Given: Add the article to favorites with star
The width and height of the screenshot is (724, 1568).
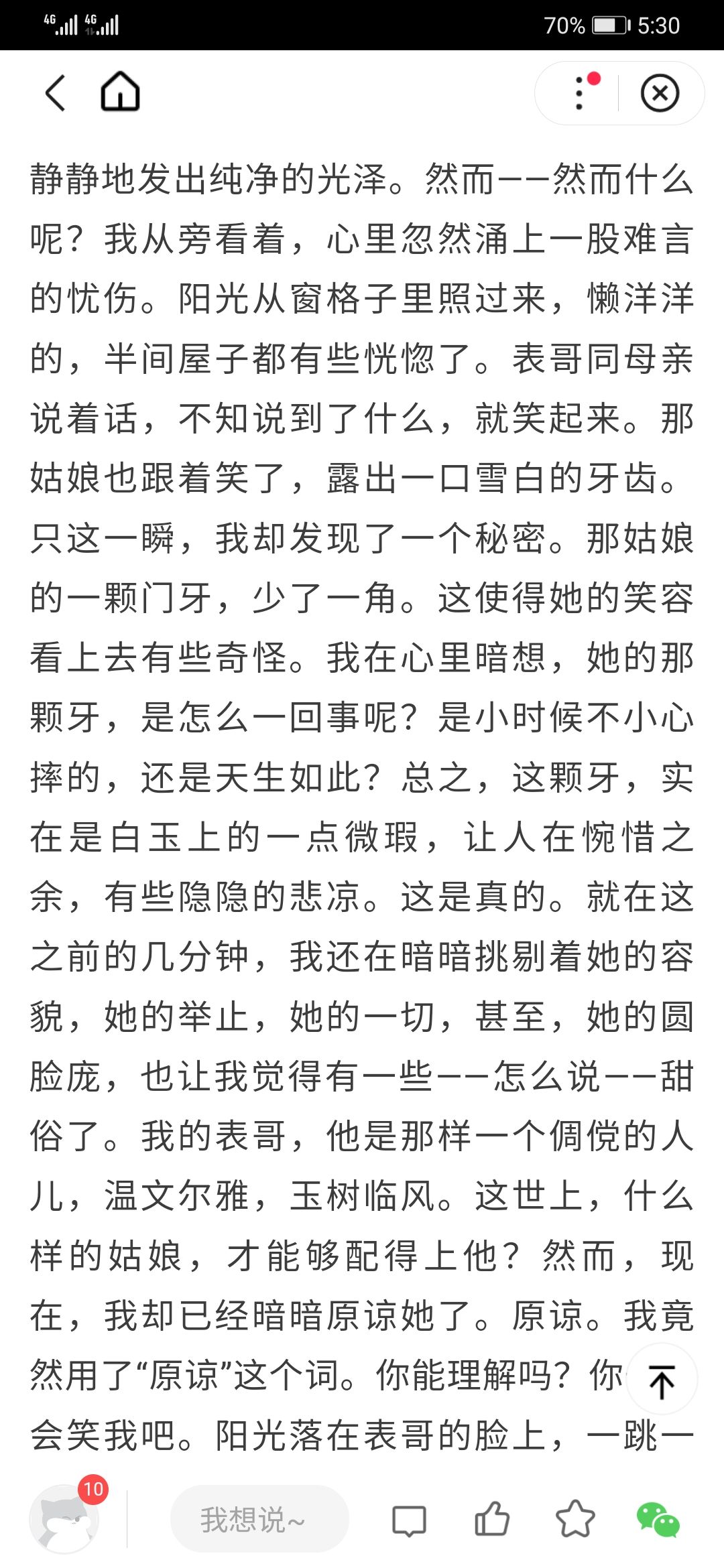Looking at the screenshot, I should point(575,1518).
